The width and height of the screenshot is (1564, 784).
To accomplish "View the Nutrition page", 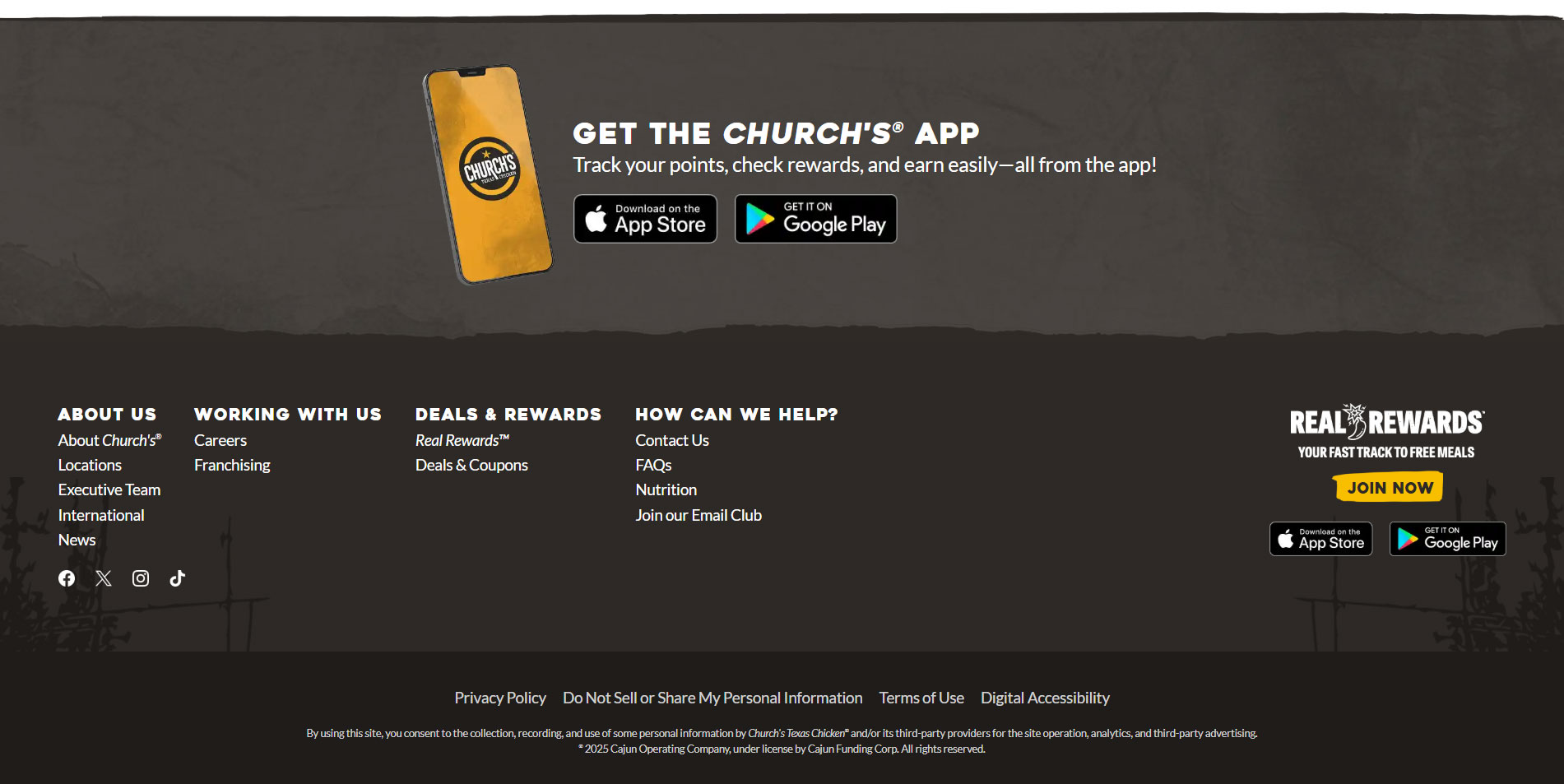I will click(666, 489).
